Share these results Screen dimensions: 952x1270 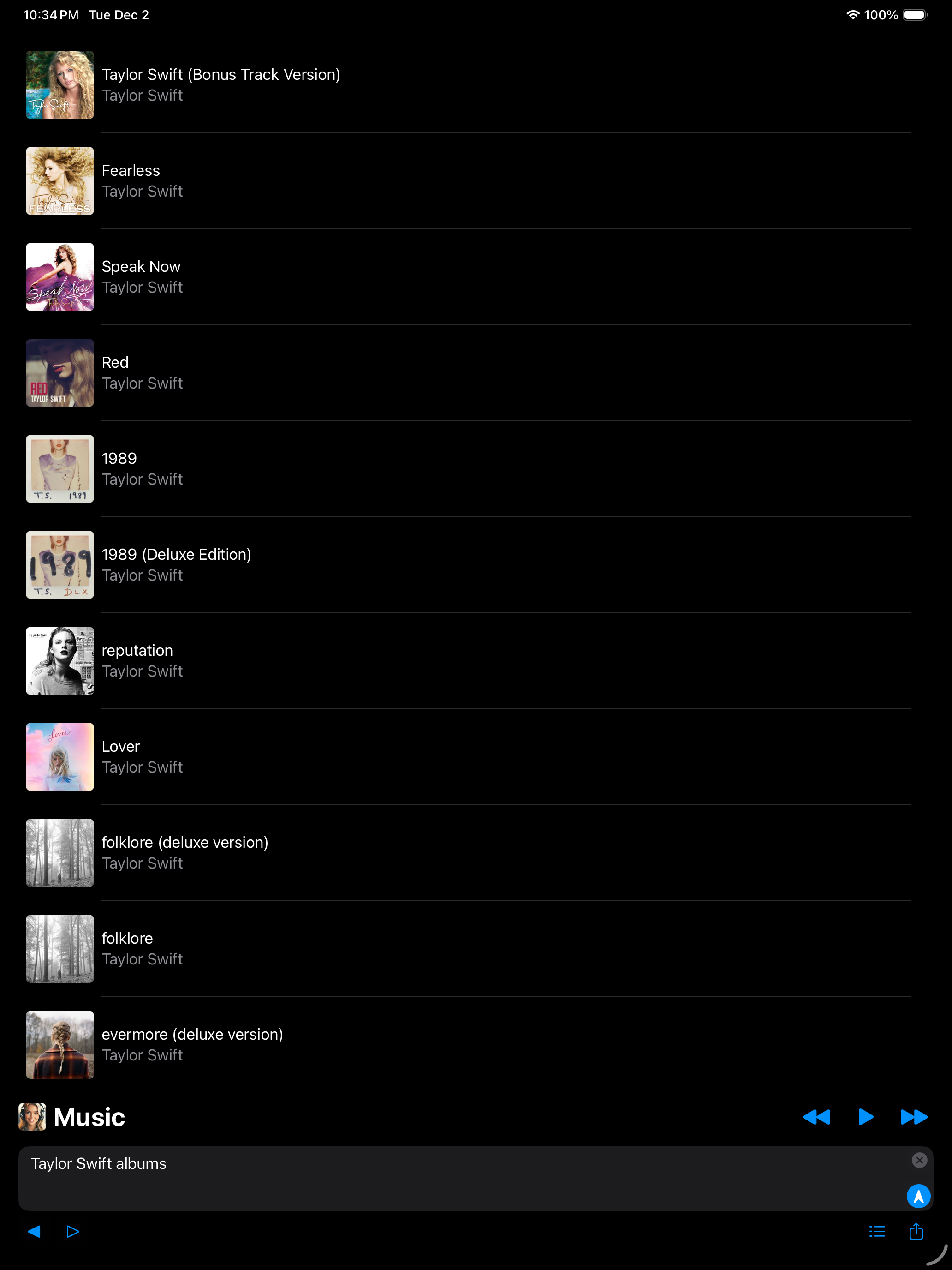coord(916,1231)
